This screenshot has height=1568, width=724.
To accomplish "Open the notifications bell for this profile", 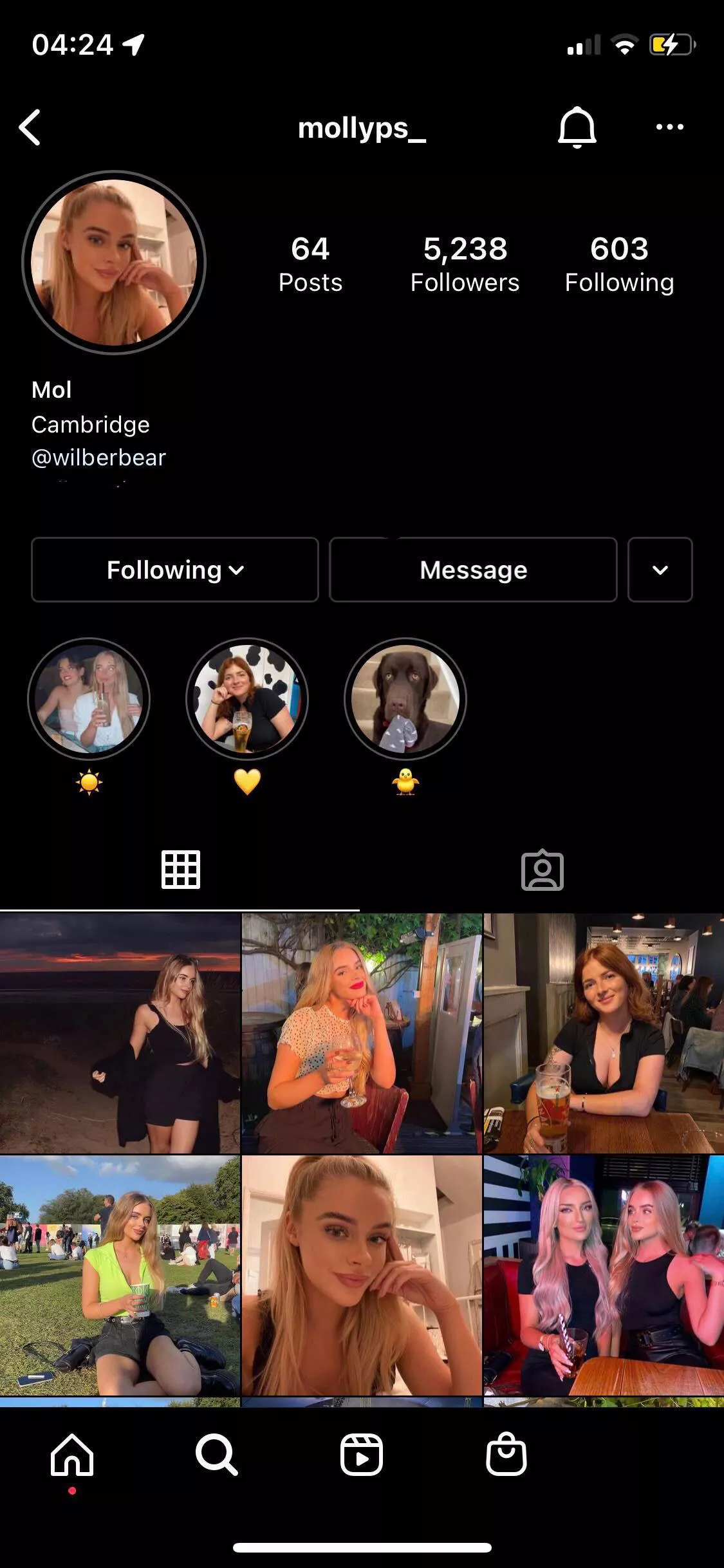I will click(577, 127).
